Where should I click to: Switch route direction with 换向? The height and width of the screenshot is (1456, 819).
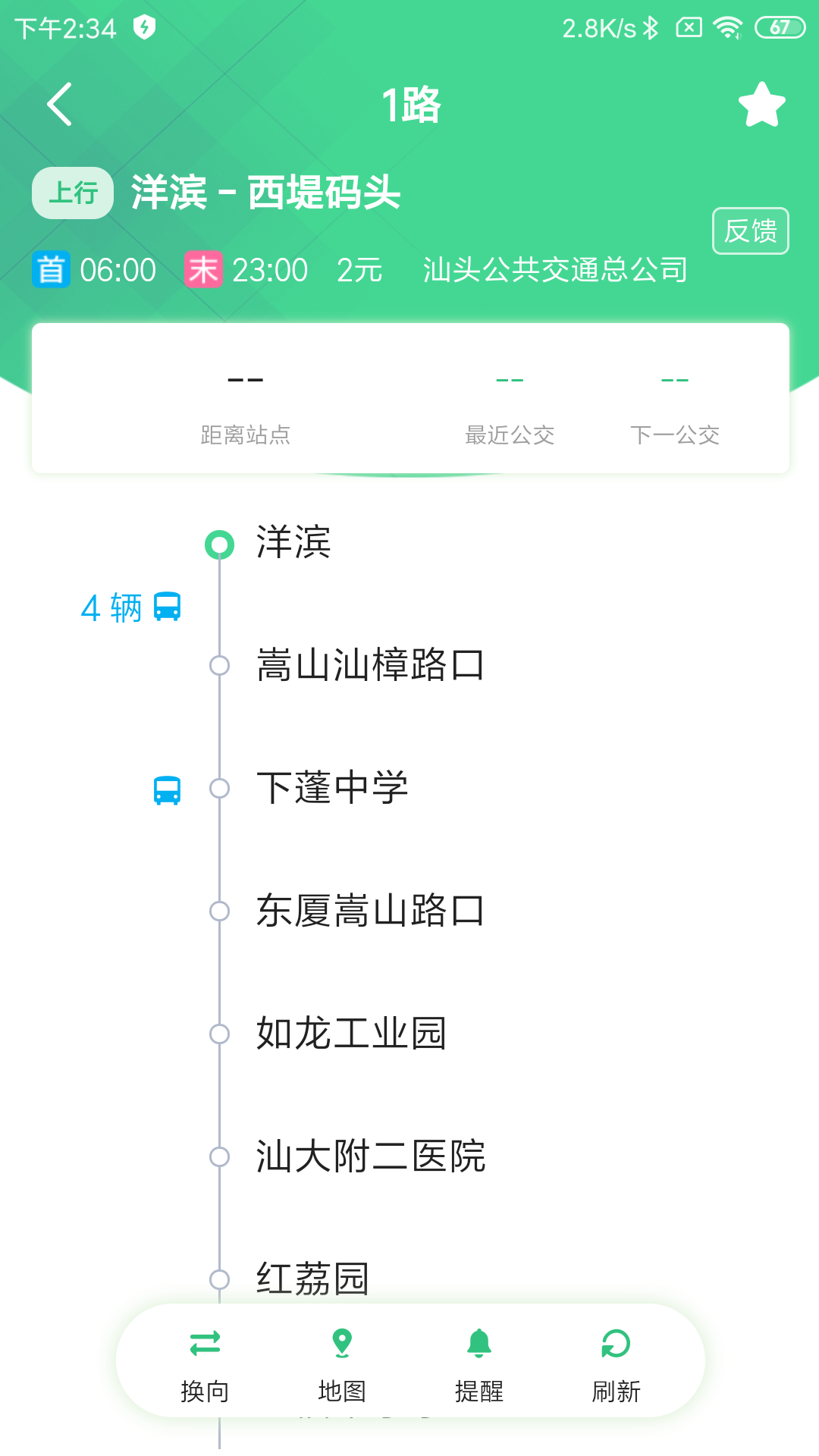(205, 1361)
